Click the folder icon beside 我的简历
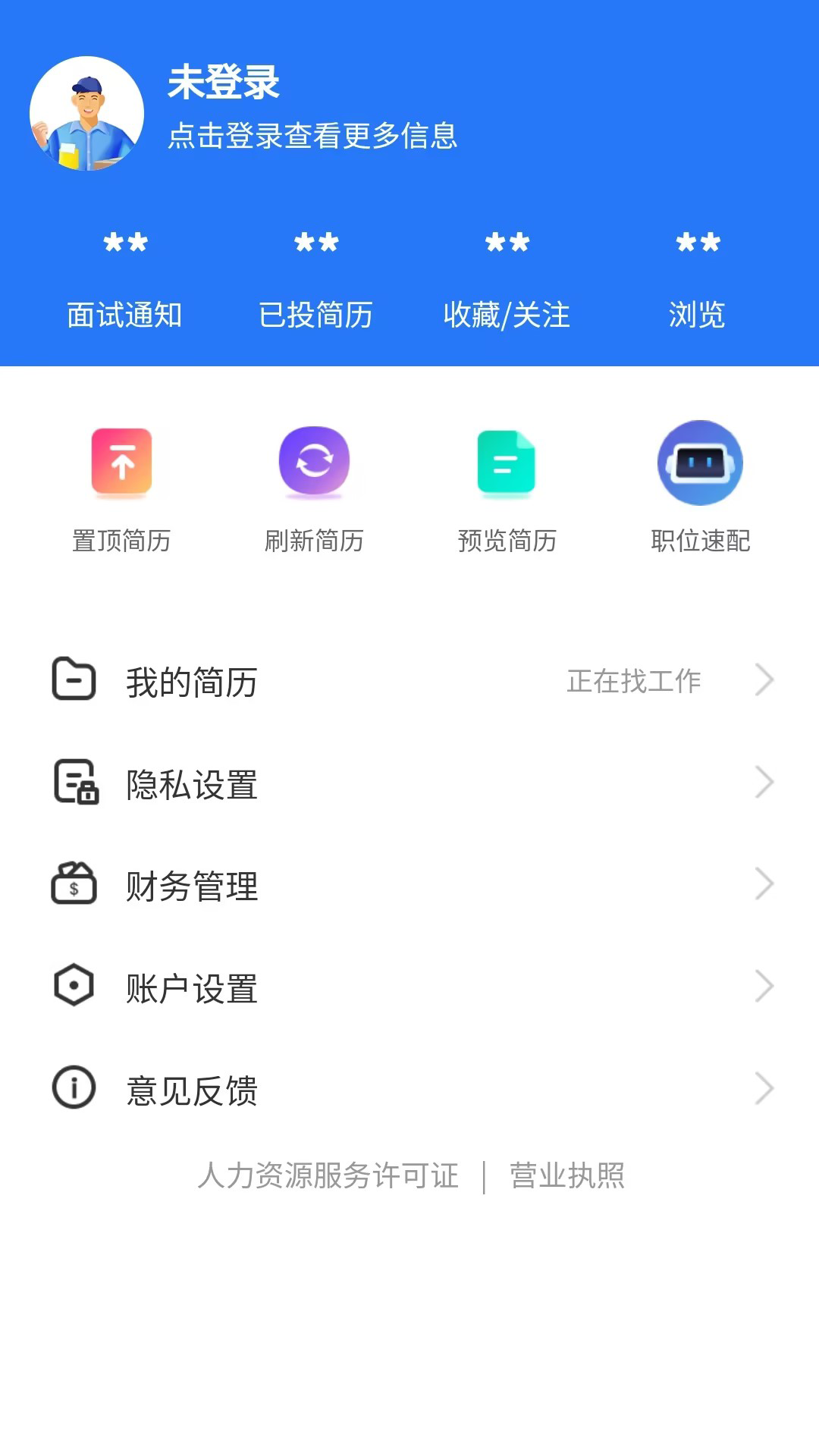Image resolution: width=819 pixels, height=1456 pixels. click(73, 680)
